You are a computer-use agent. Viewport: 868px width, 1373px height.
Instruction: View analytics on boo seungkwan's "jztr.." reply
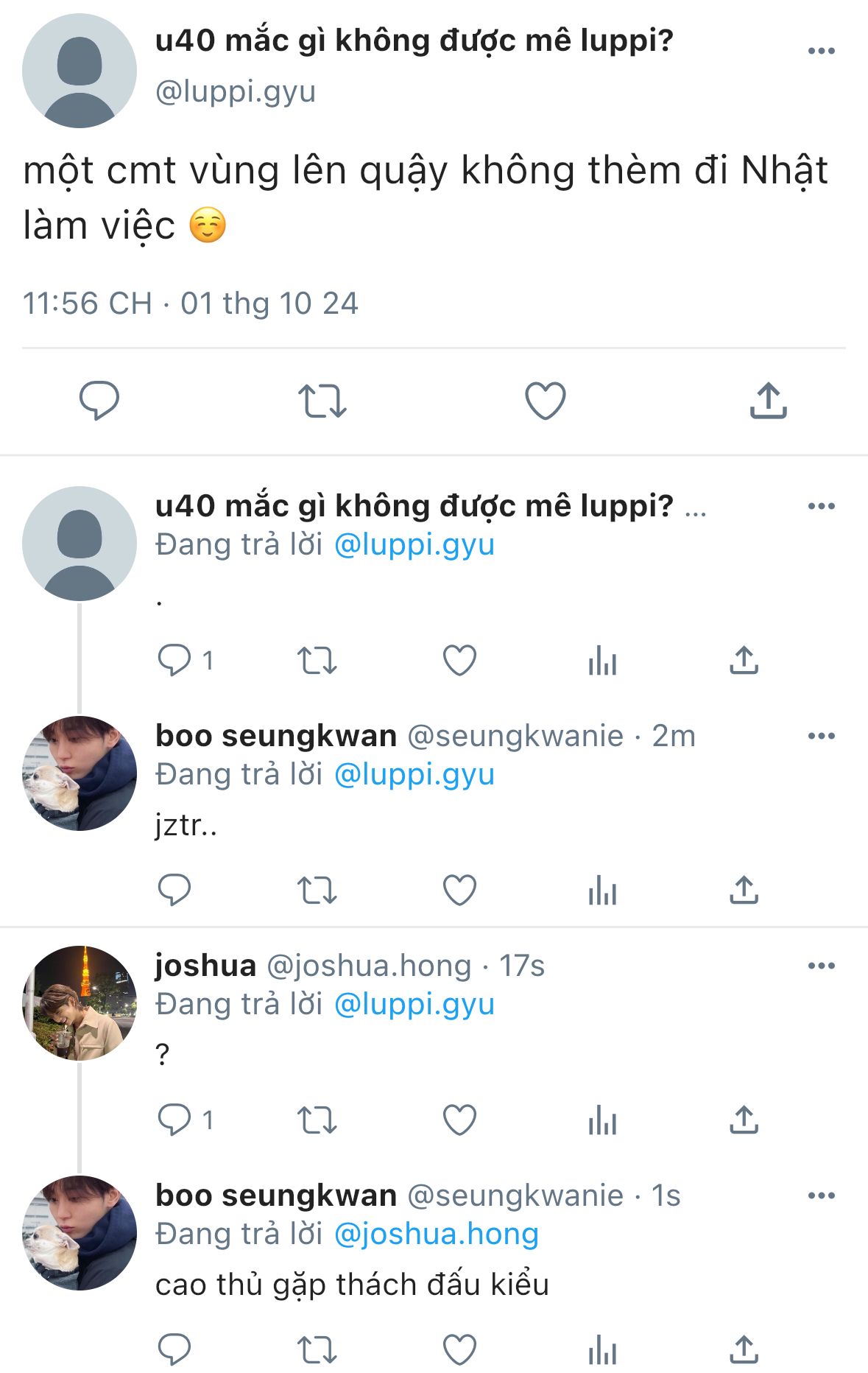pyautogui.click(x=602, y=890)
